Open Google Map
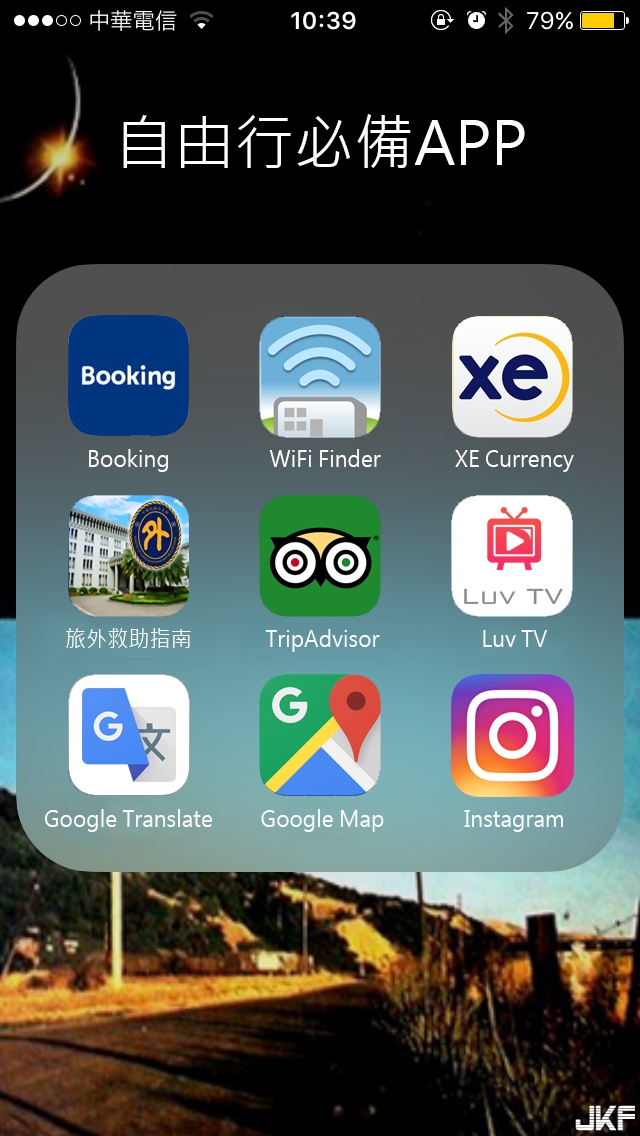Image resolution: width=640 pixels, height=1136 pixels. [320, 735]
